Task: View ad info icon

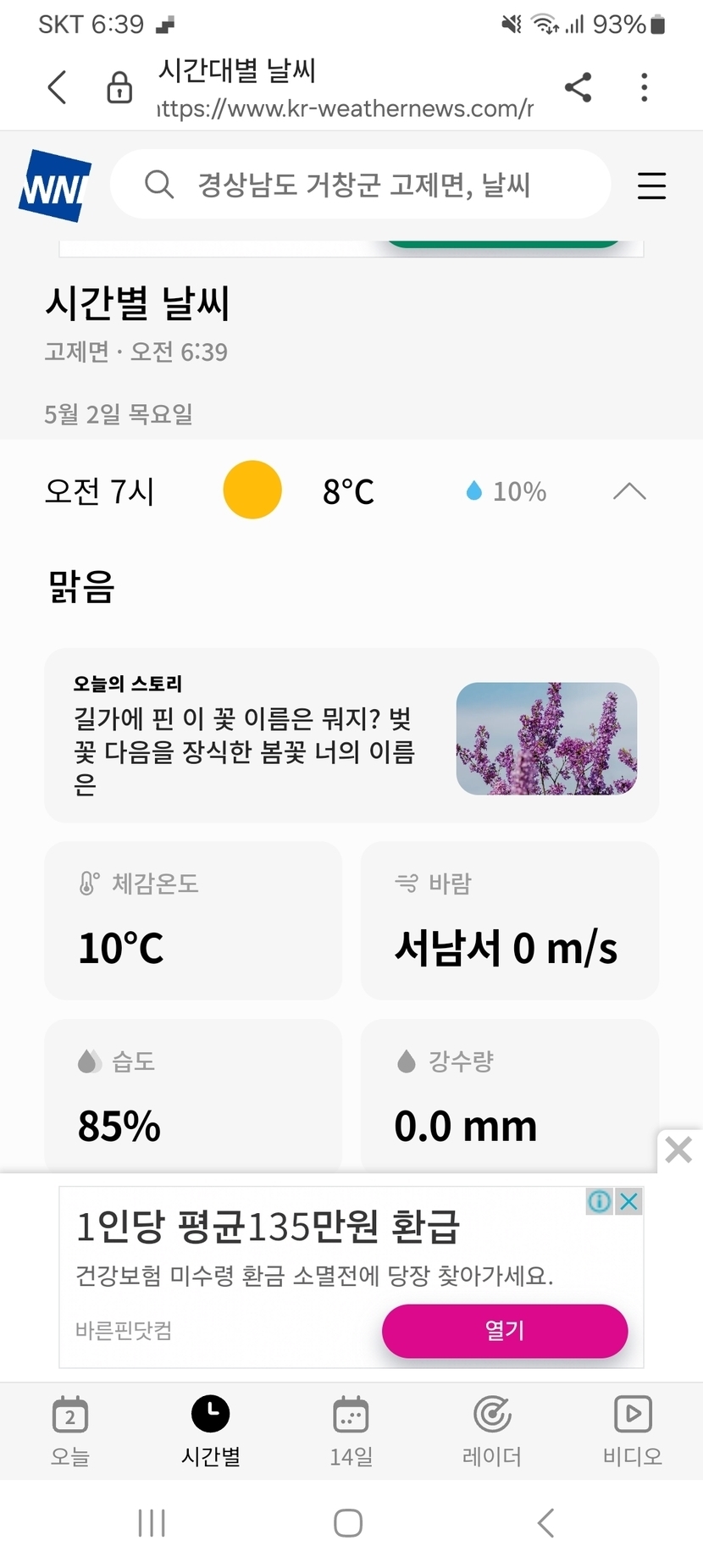Action: coord(599,1200)
